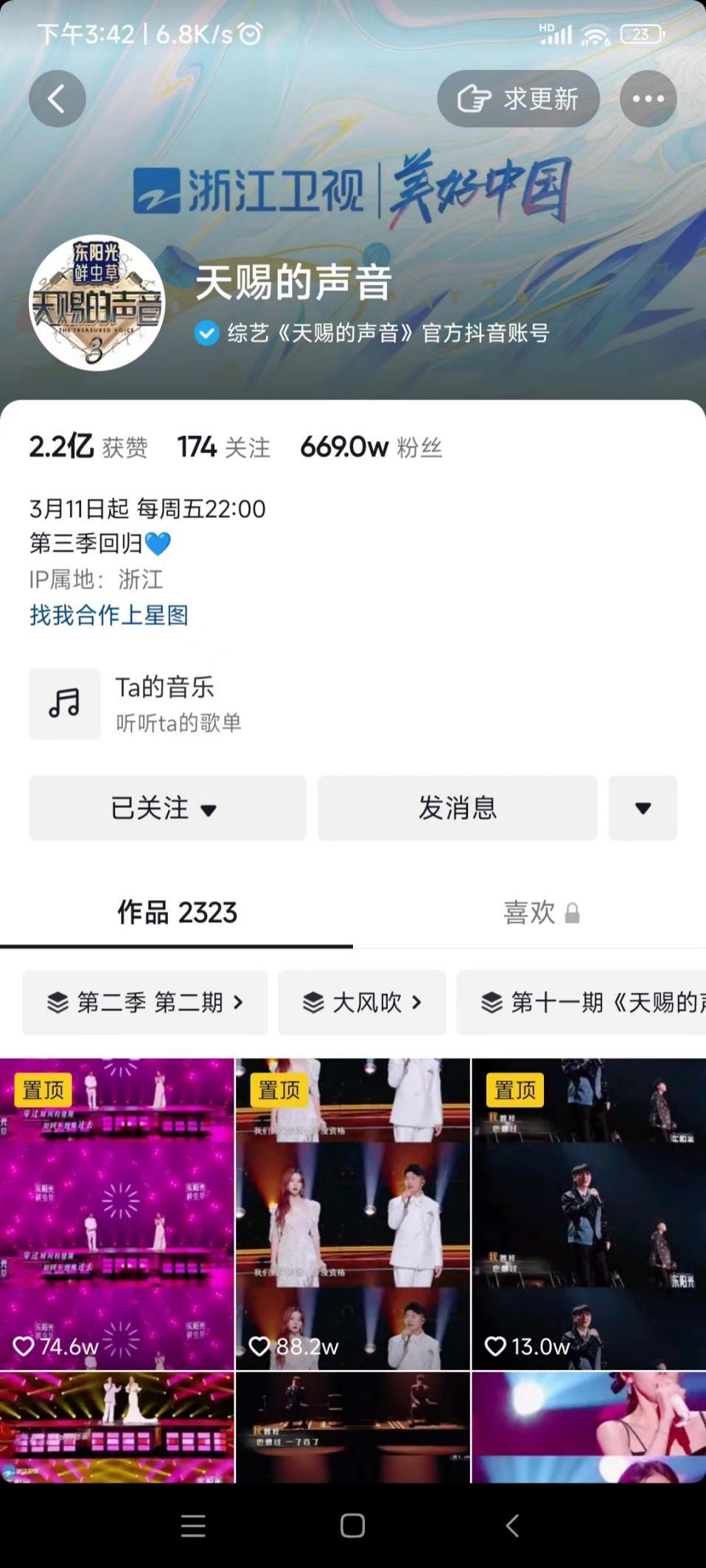
Task: Open the 大风吹 collection chip
Action: 362,1002
